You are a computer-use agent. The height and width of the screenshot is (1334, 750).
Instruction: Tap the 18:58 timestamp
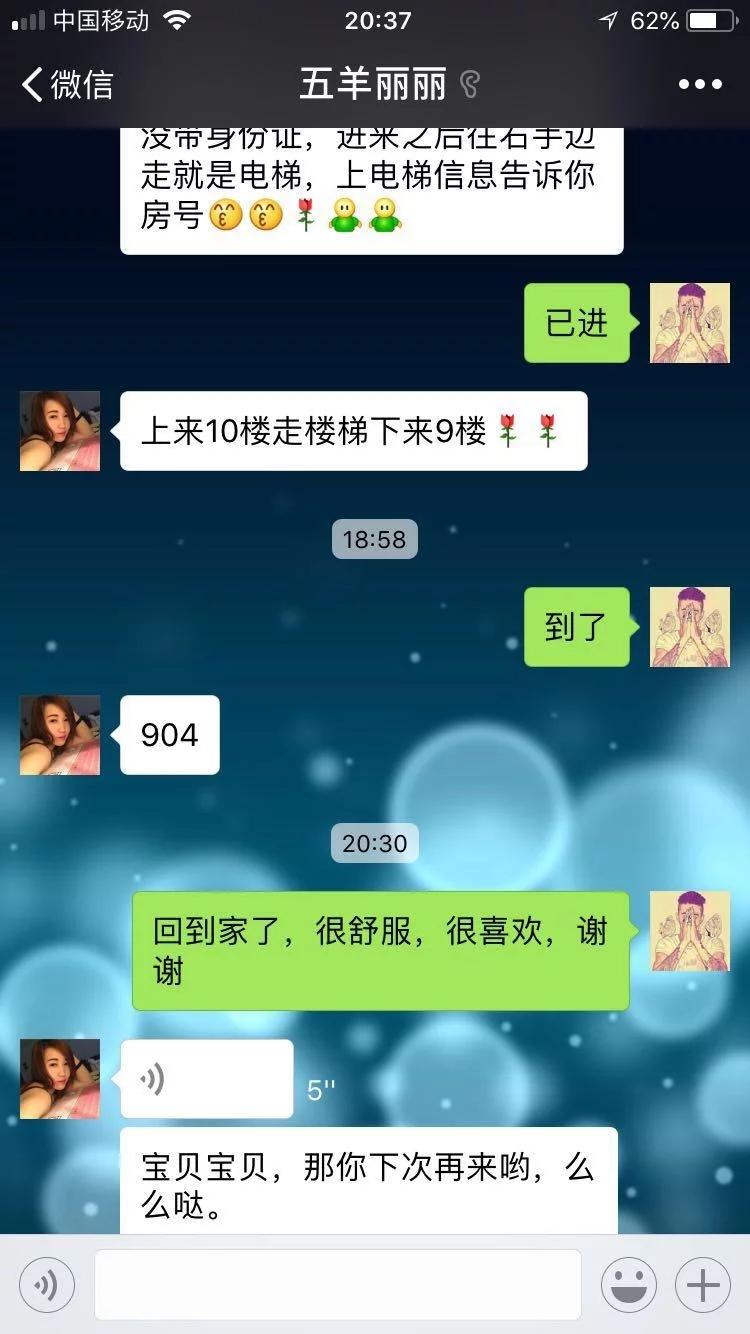pos(375,539)
